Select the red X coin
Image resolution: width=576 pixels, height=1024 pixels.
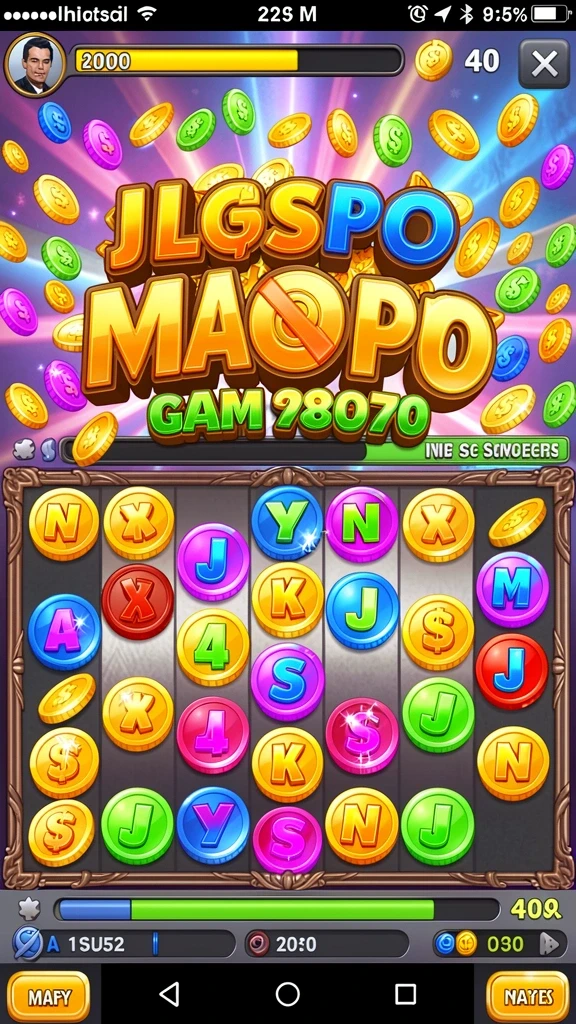pos(138,601)
